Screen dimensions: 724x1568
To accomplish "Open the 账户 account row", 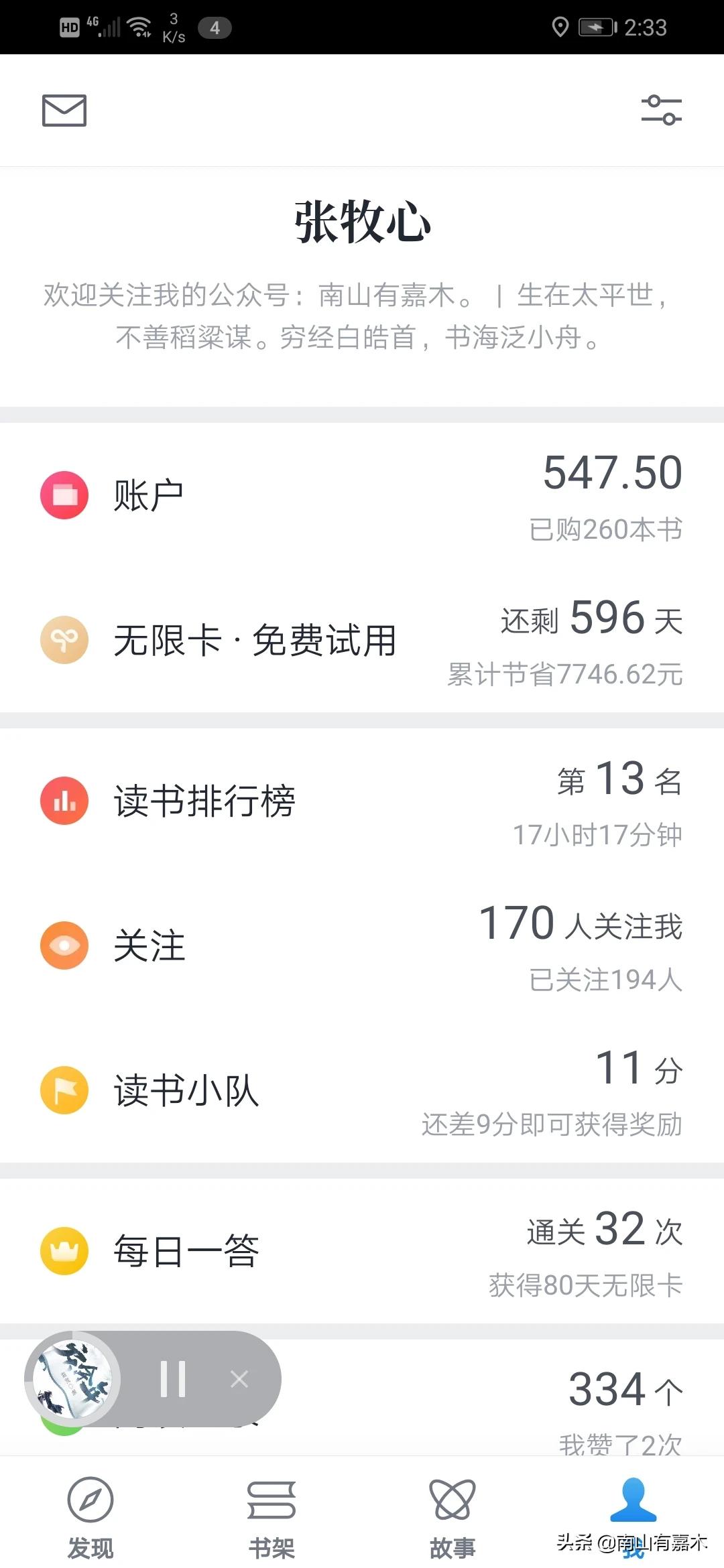I will 362,496.
